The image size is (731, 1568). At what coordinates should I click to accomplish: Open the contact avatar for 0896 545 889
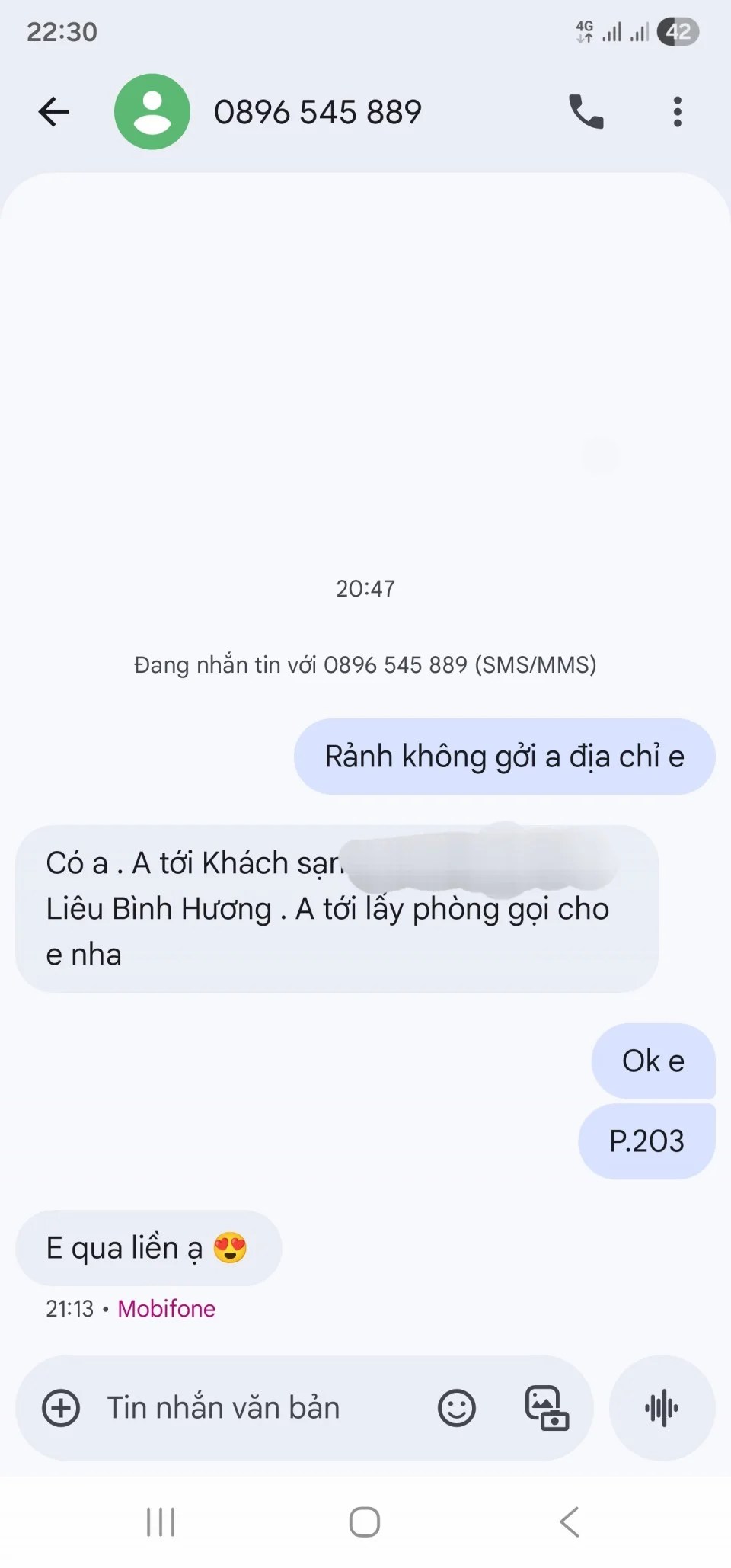pyautogui.click(x=152, y=112)
